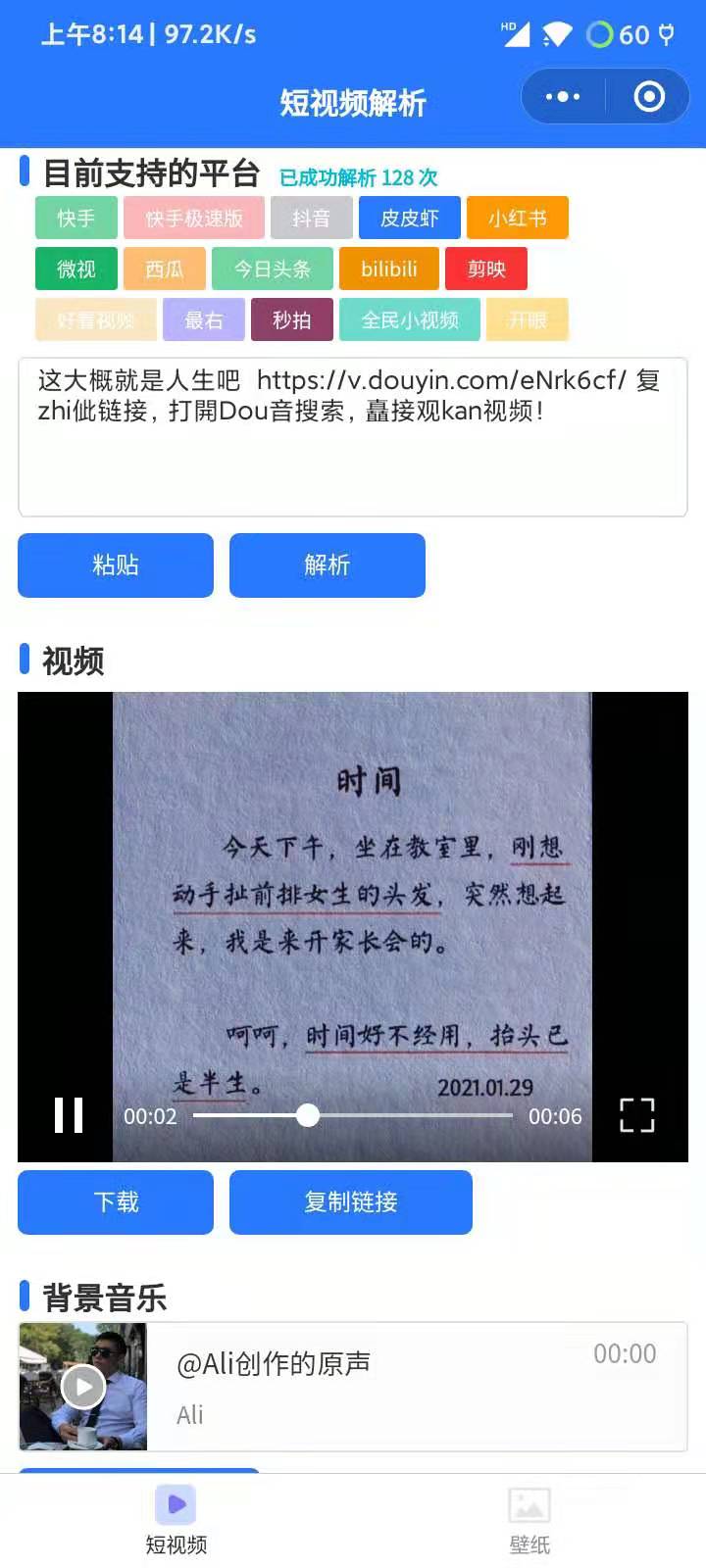
Task: Select the 剪映 platform chip
Action: click(x=485, y=269)
